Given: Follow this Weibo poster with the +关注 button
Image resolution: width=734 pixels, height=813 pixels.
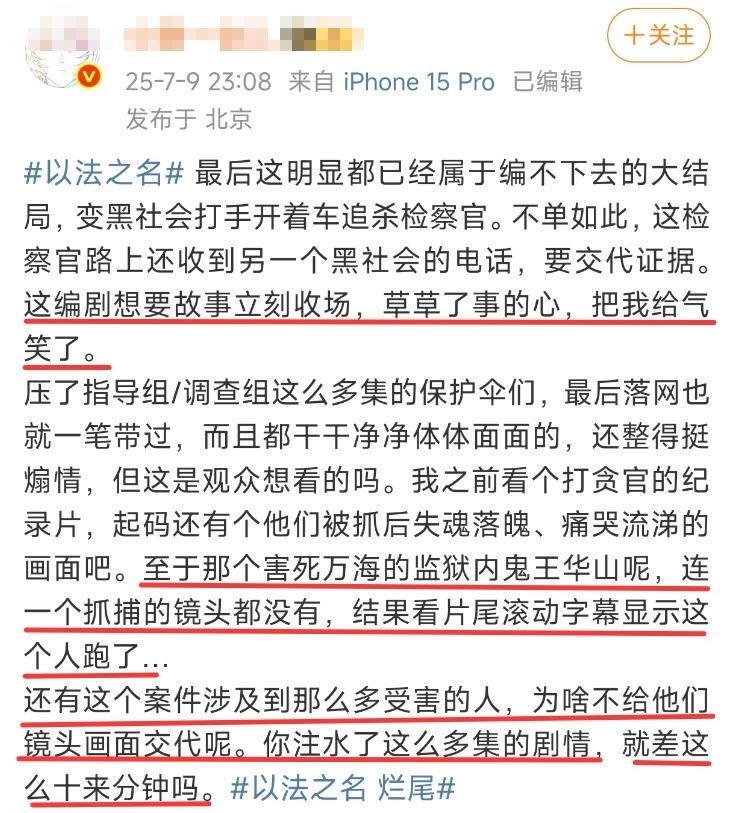Looking at the screenshot, I should click(x=658, y=37).
